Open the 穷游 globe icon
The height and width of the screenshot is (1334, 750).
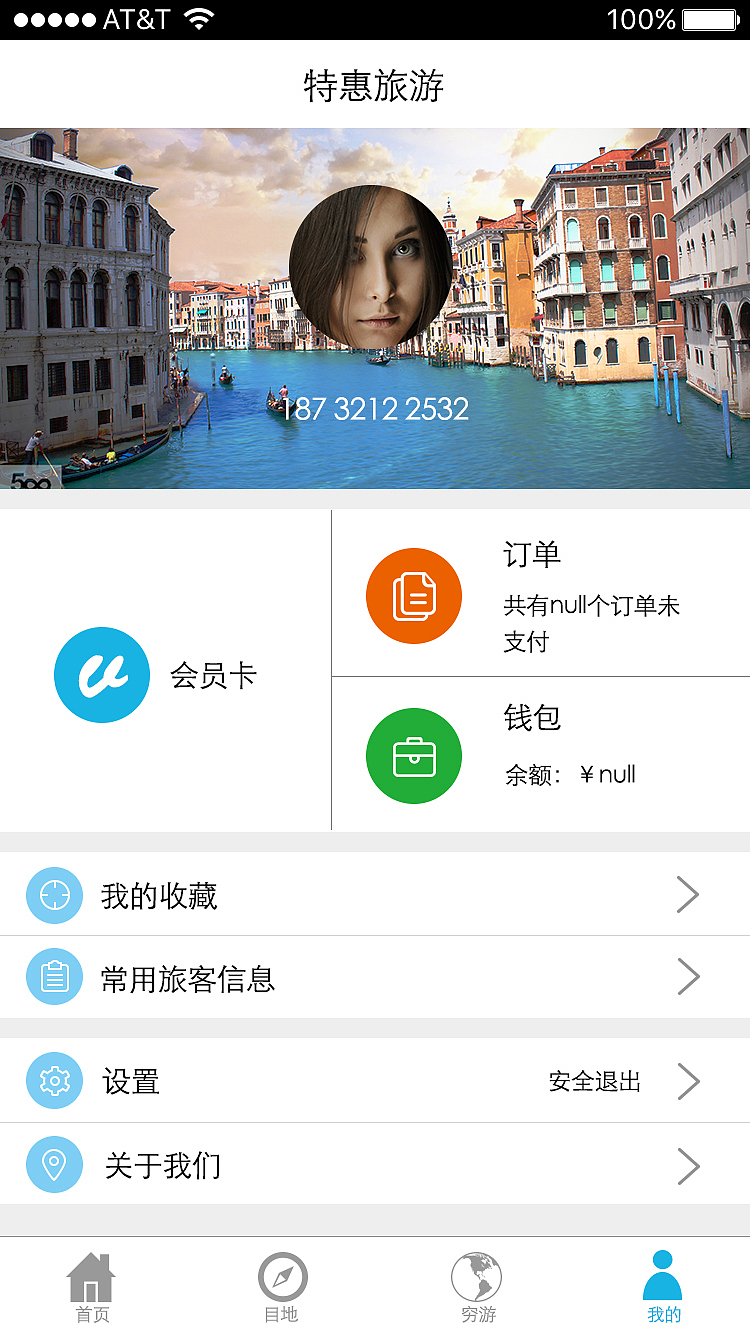click(473, 1274)
